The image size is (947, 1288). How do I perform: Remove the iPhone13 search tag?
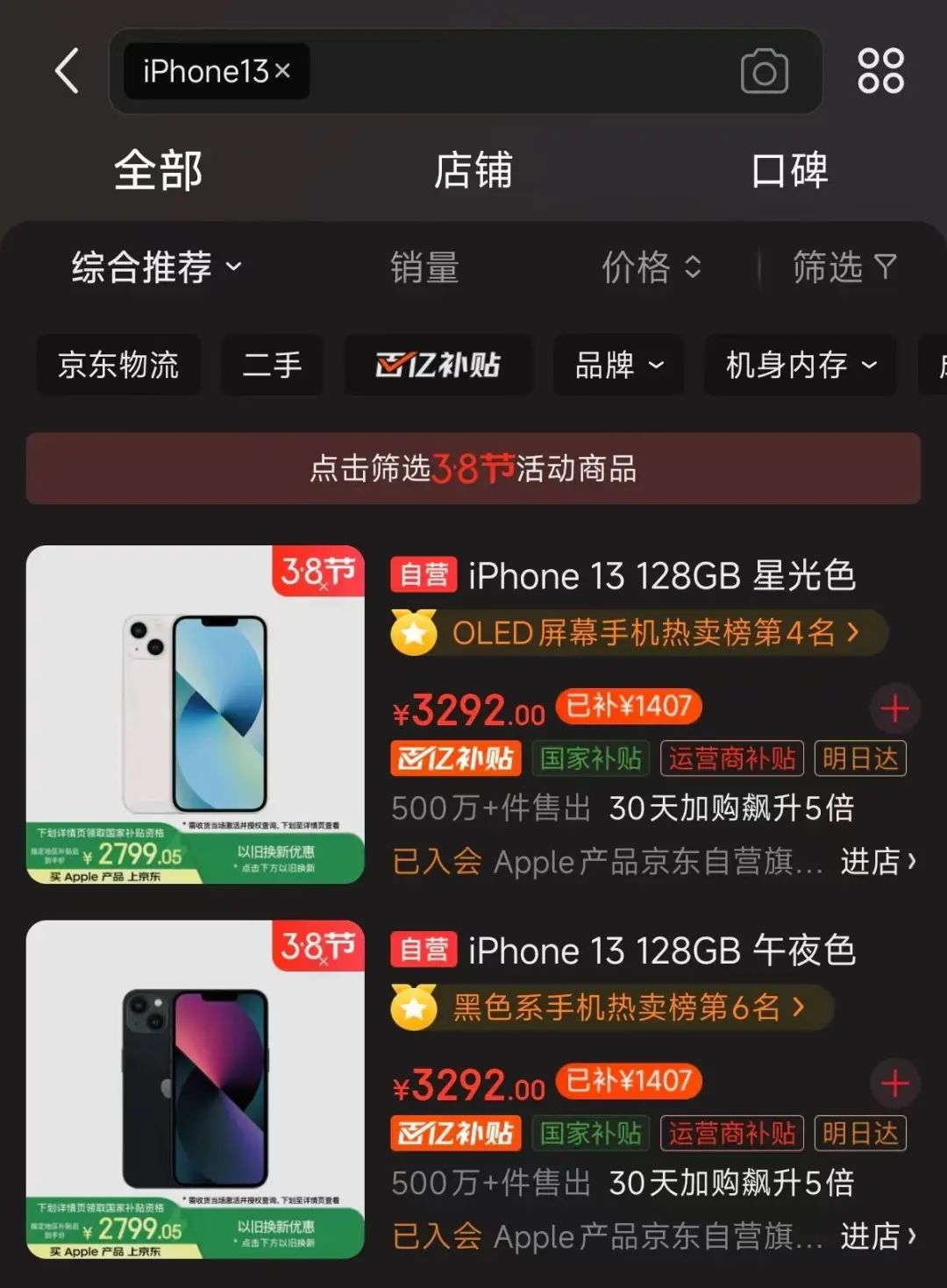[282, 71]
